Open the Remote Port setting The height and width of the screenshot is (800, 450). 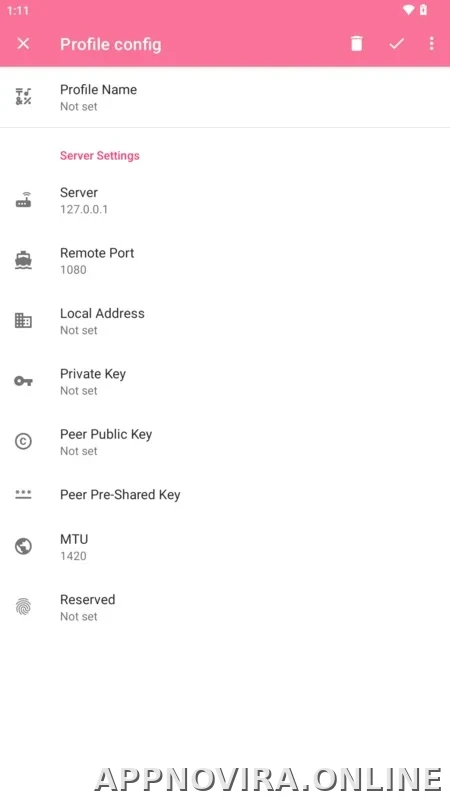(x=225, y=261)
